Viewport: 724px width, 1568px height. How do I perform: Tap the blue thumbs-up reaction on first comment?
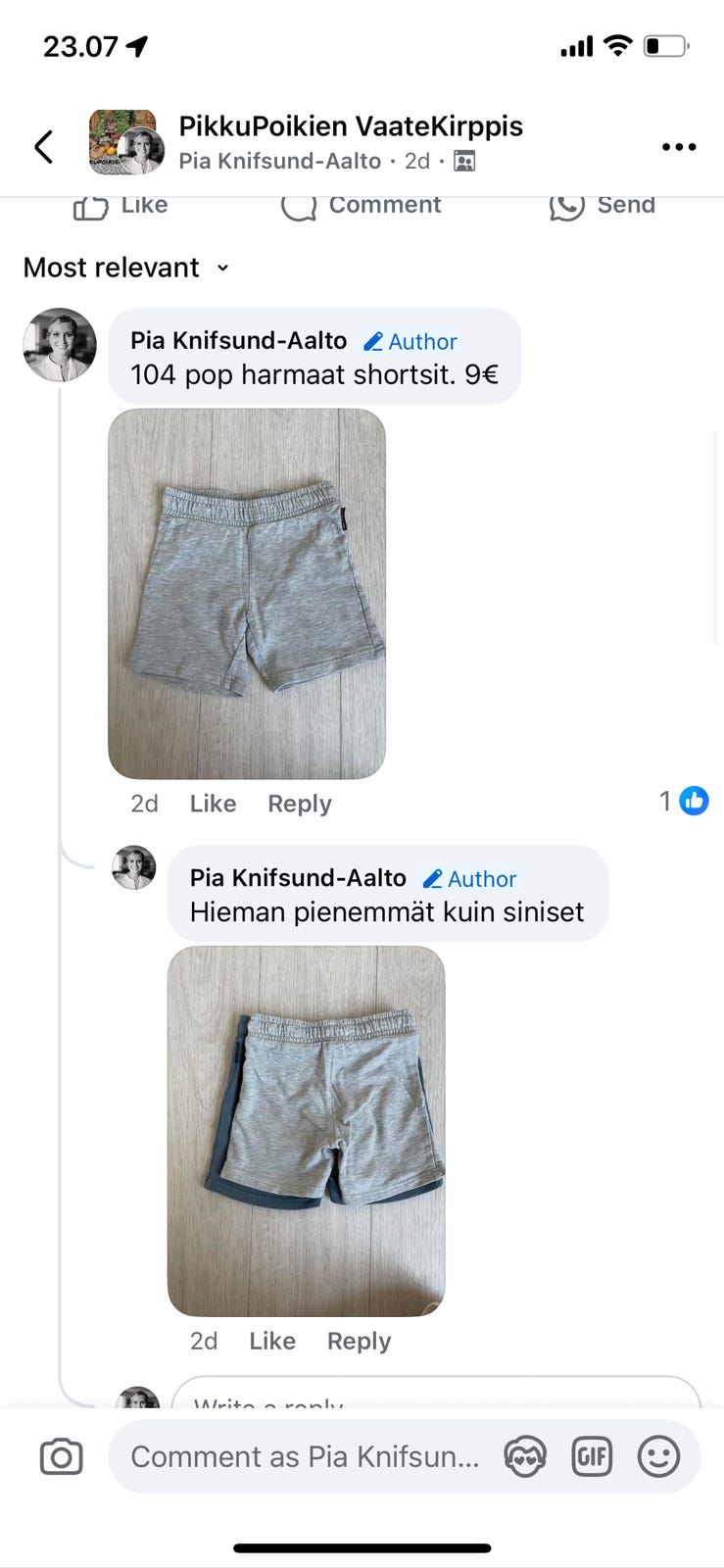[693, 801]
